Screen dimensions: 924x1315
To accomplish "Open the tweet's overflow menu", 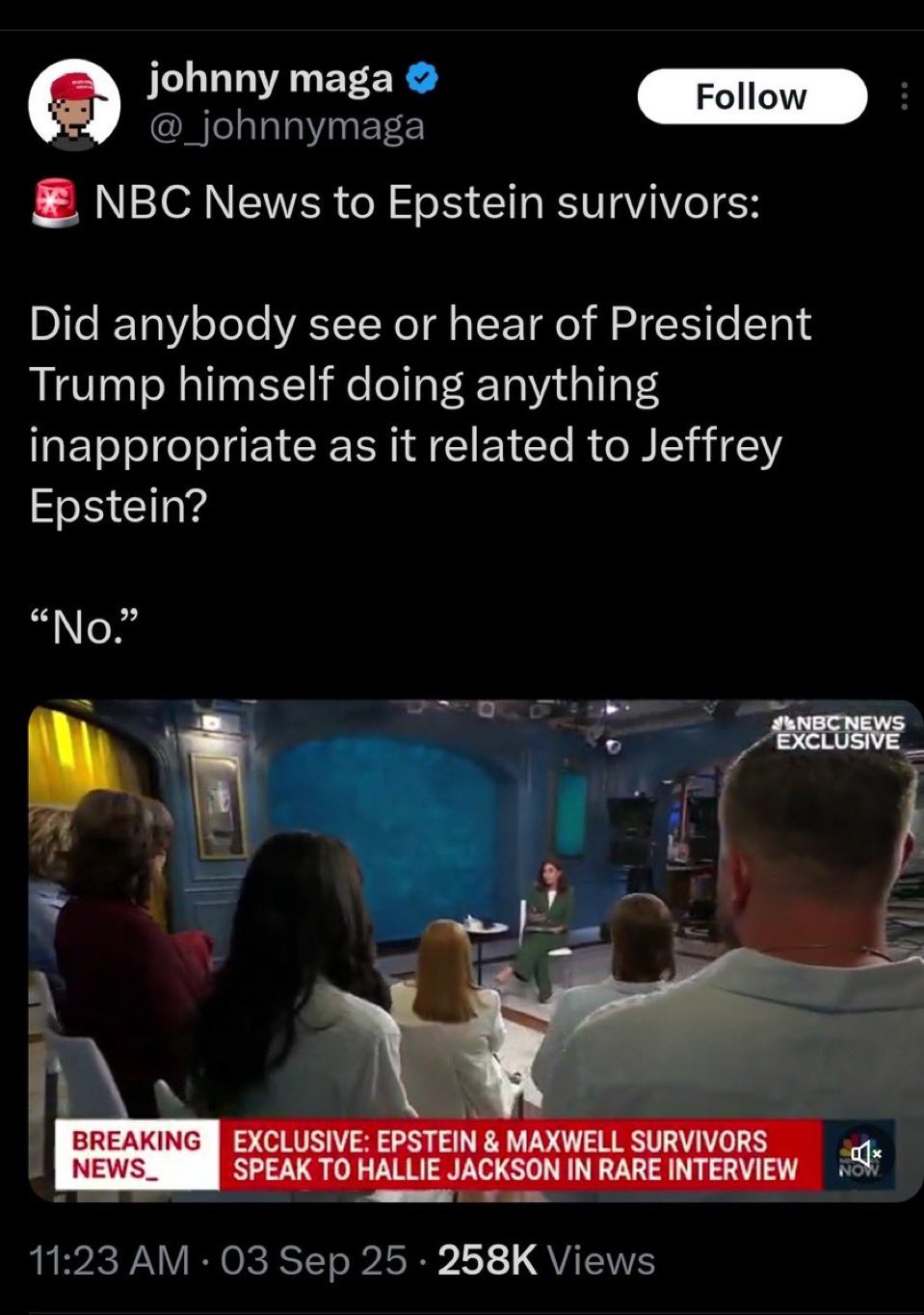I will pyautogui.click(x=904, y=96).
